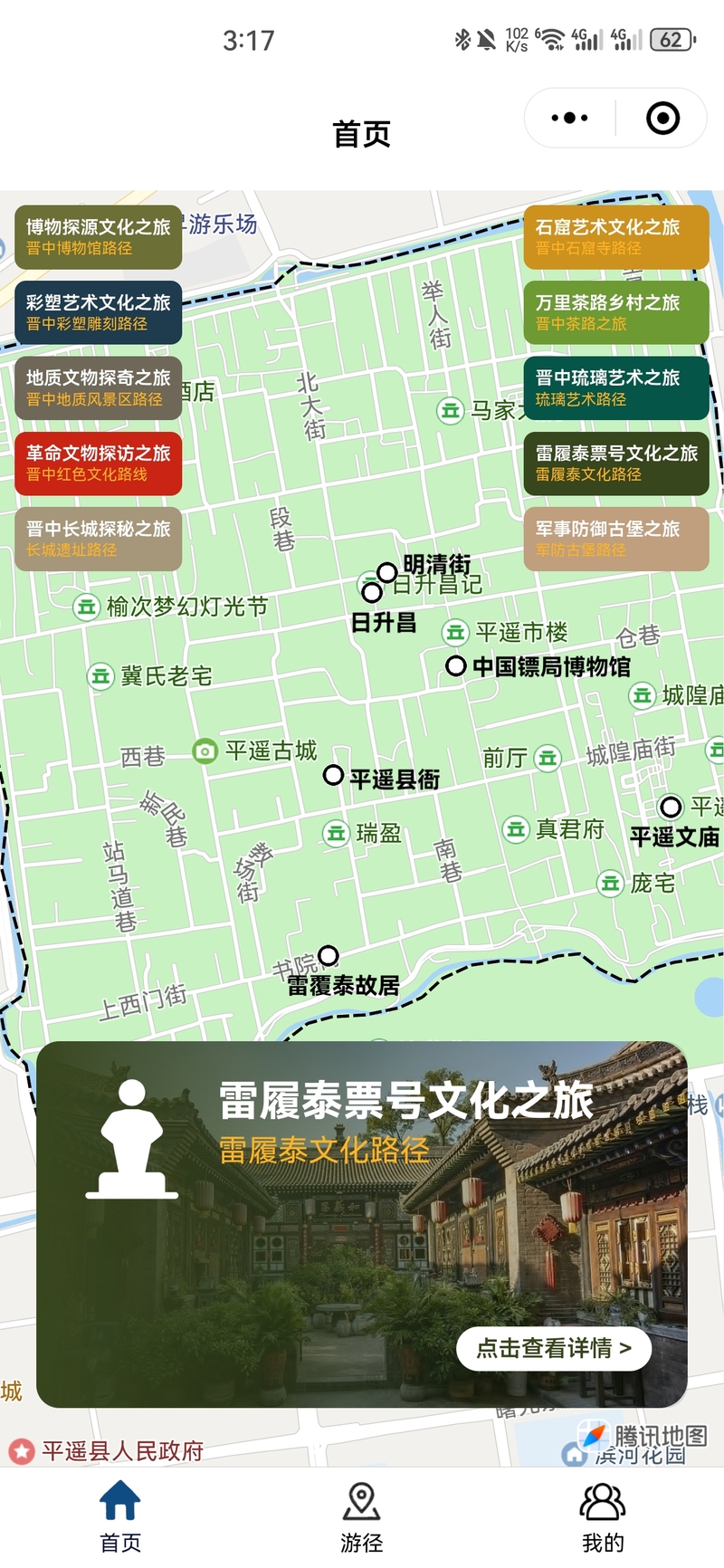The height and width of the screenshot is (1568, 724).
Task: Select the 彩塑艺术文化之旅 route chip
Action: [98, 312]
